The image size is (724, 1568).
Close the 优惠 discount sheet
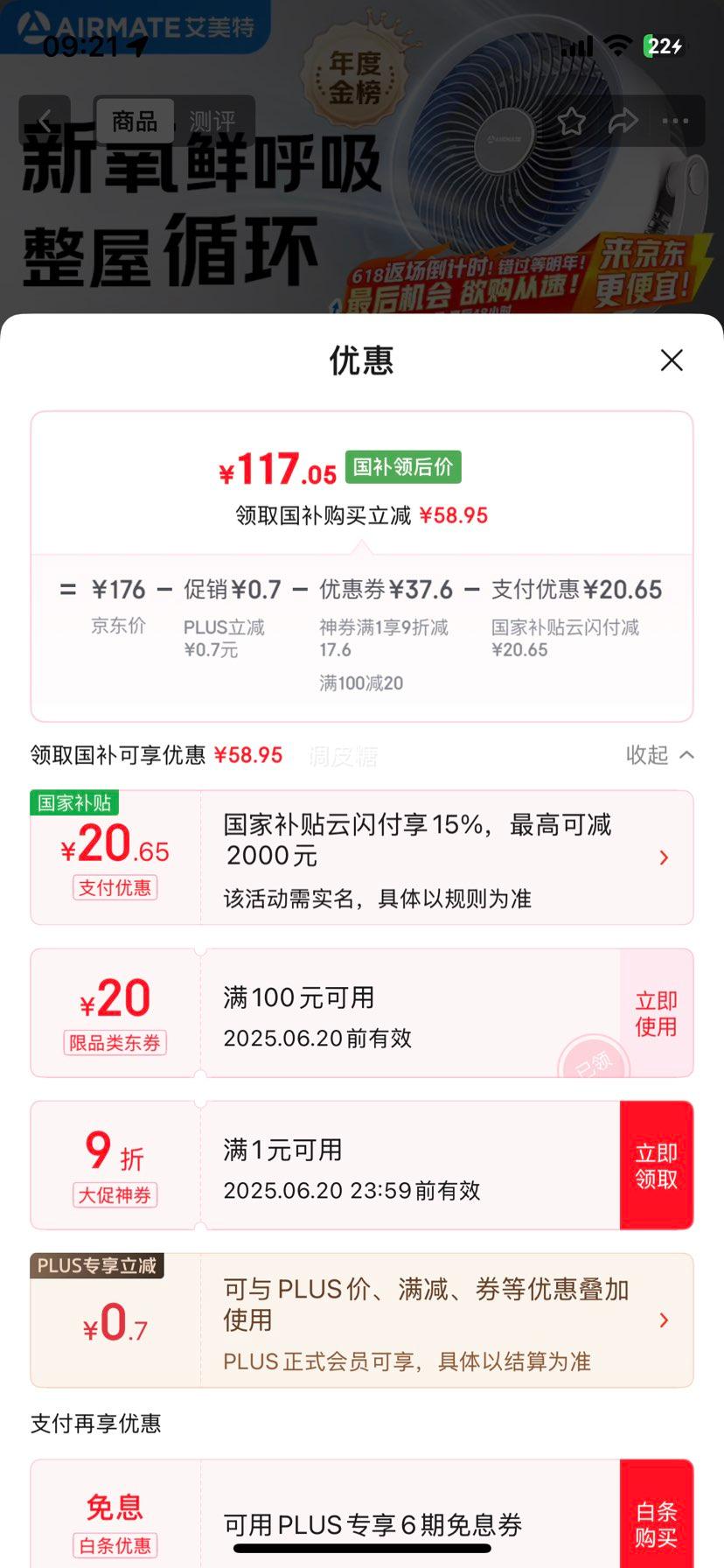pos(672,360)
